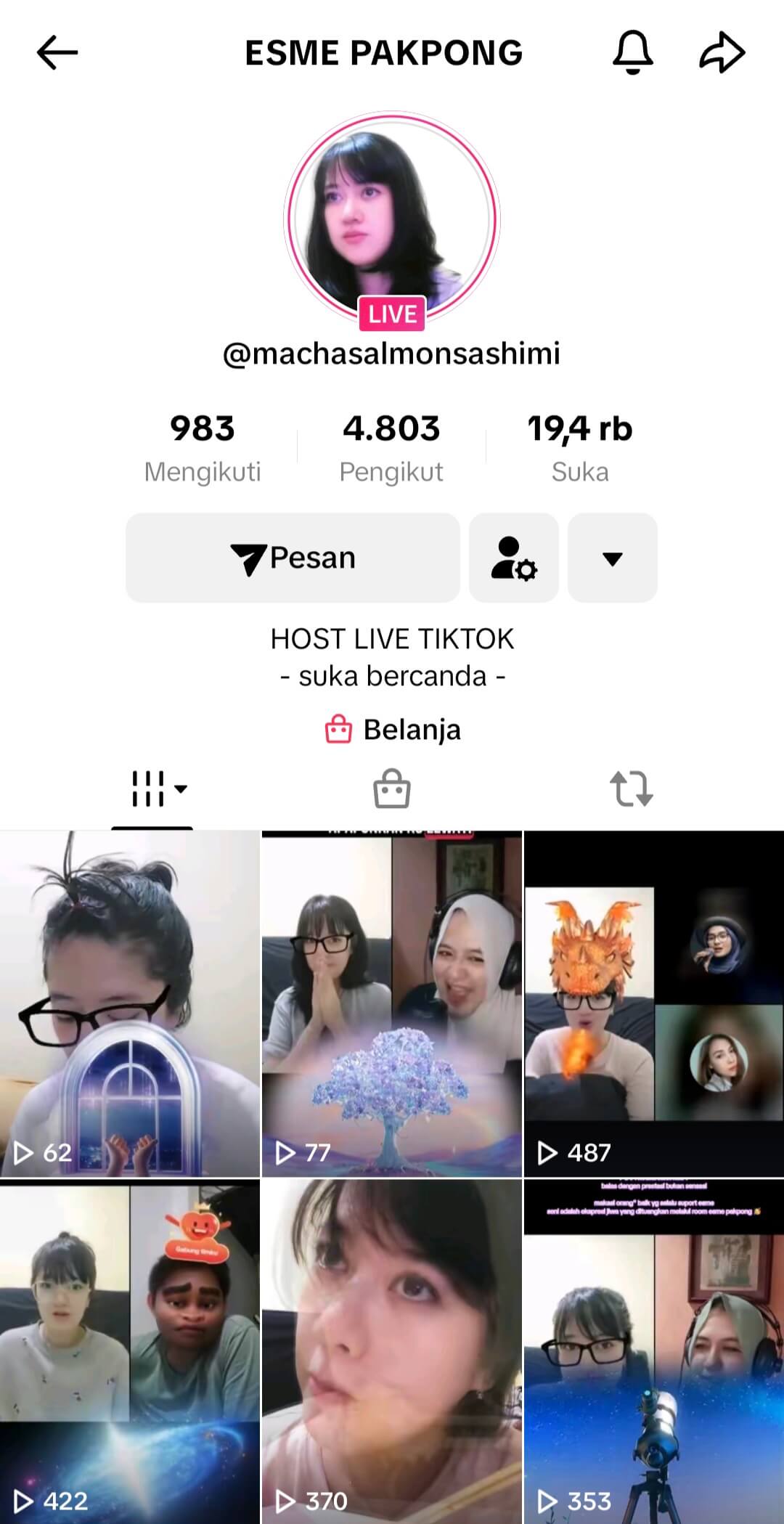
Task: View the 983 Mengikuti list
Action: coord(203,447)
